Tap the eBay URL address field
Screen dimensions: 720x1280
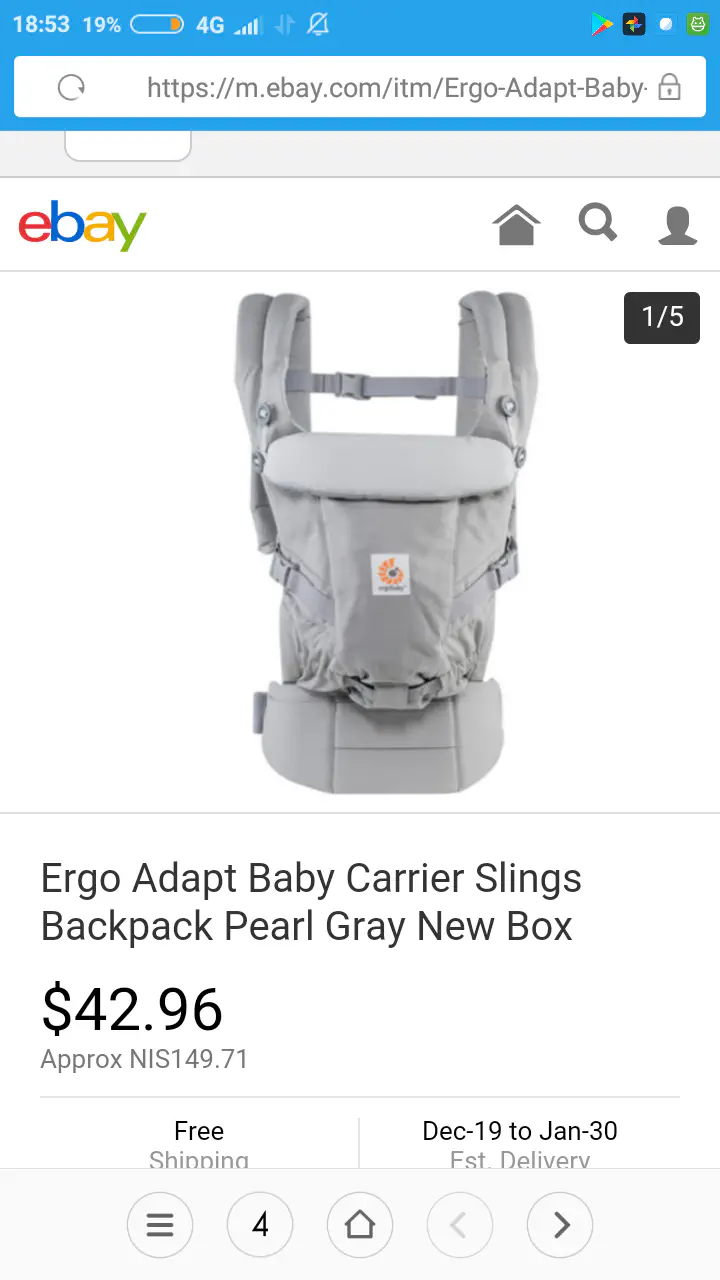click(x=396, y=88)
